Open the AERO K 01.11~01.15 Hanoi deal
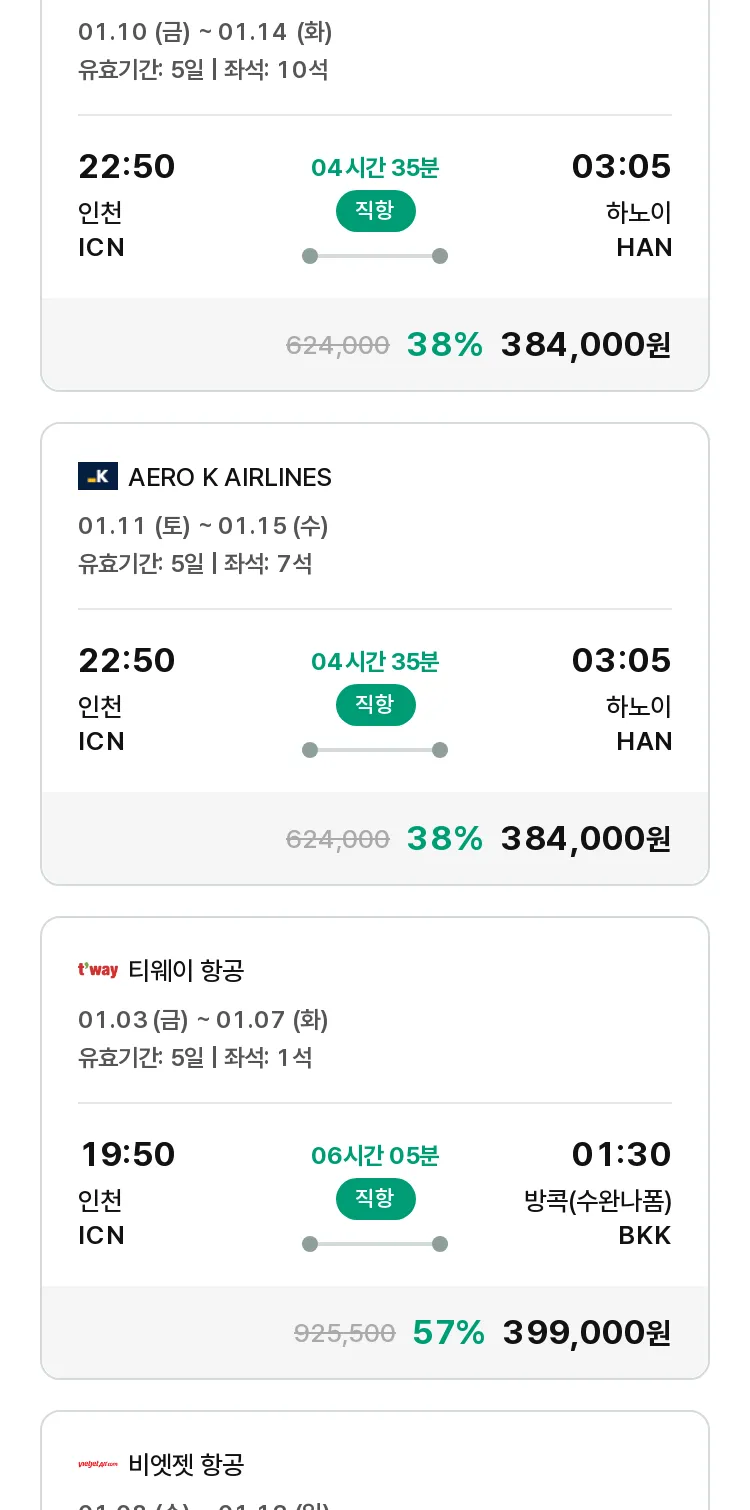The height and width of the screenshot is (1510, 750). [x=375, y=654]
